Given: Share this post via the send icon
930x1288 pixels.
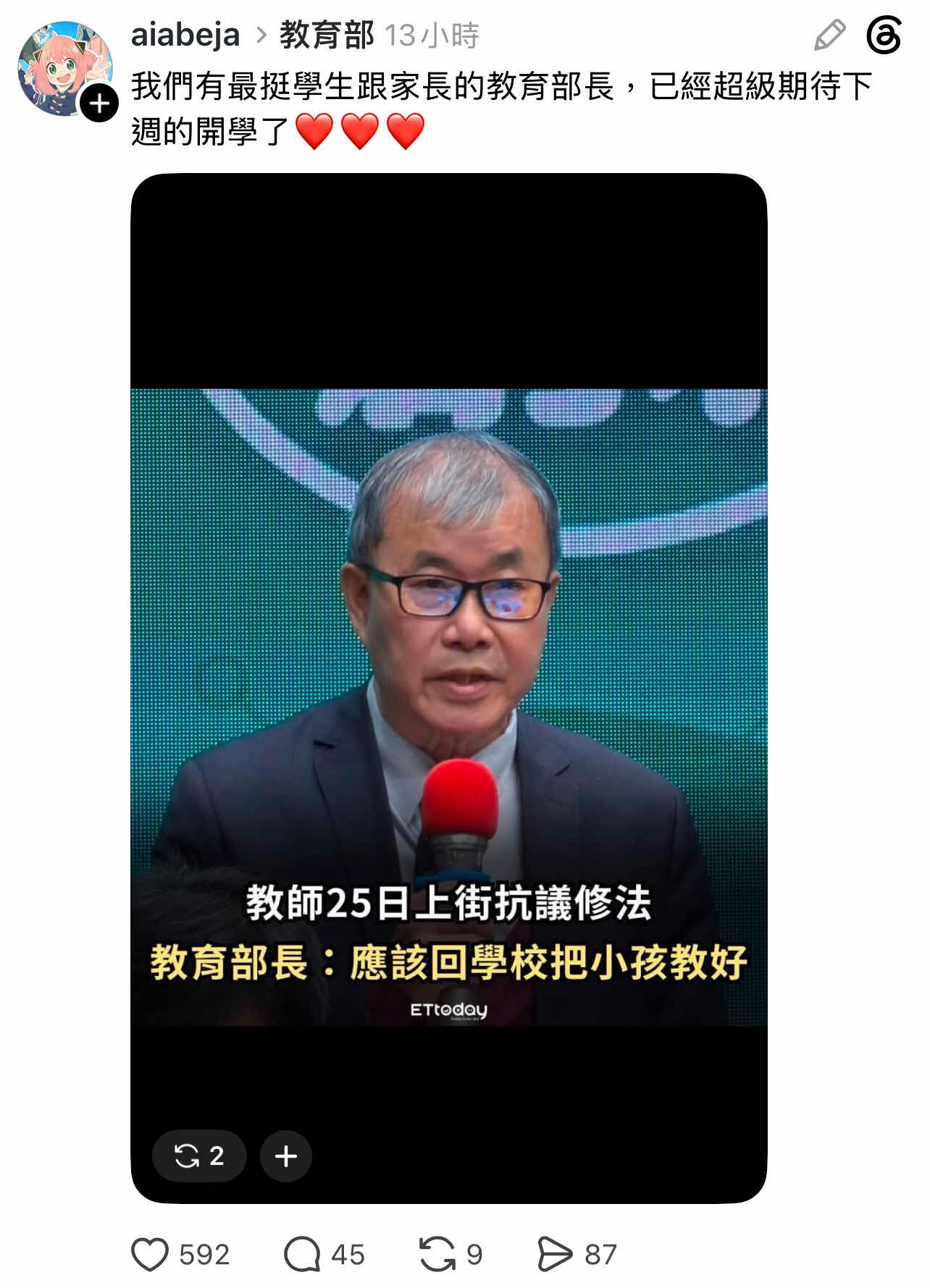Looking at the screenshot, I should click(x=555, y=1255).
